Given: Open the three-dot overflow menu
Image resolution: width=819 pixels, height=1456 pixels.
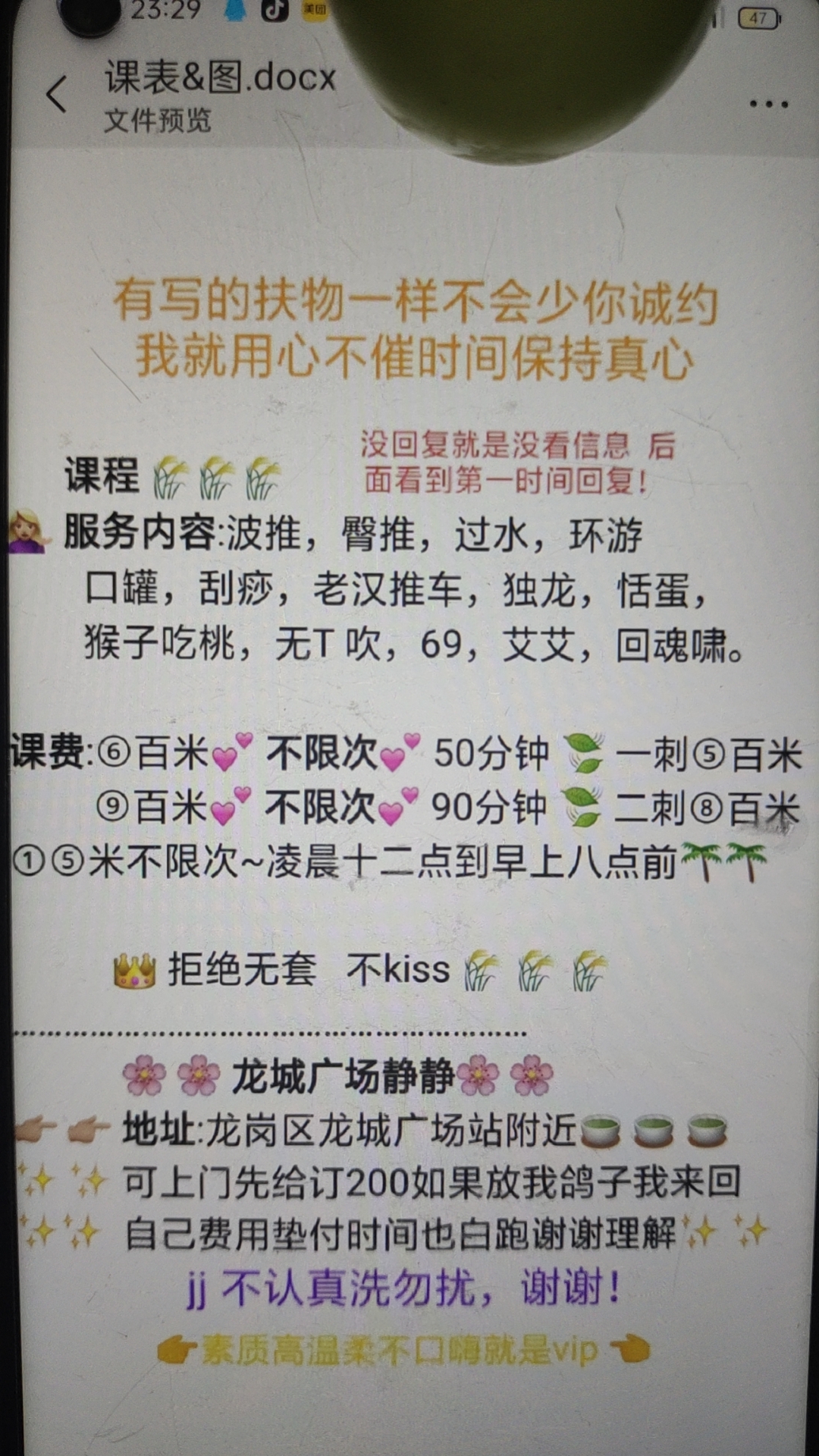Looking at the screenshot, I should pos(768,105).
